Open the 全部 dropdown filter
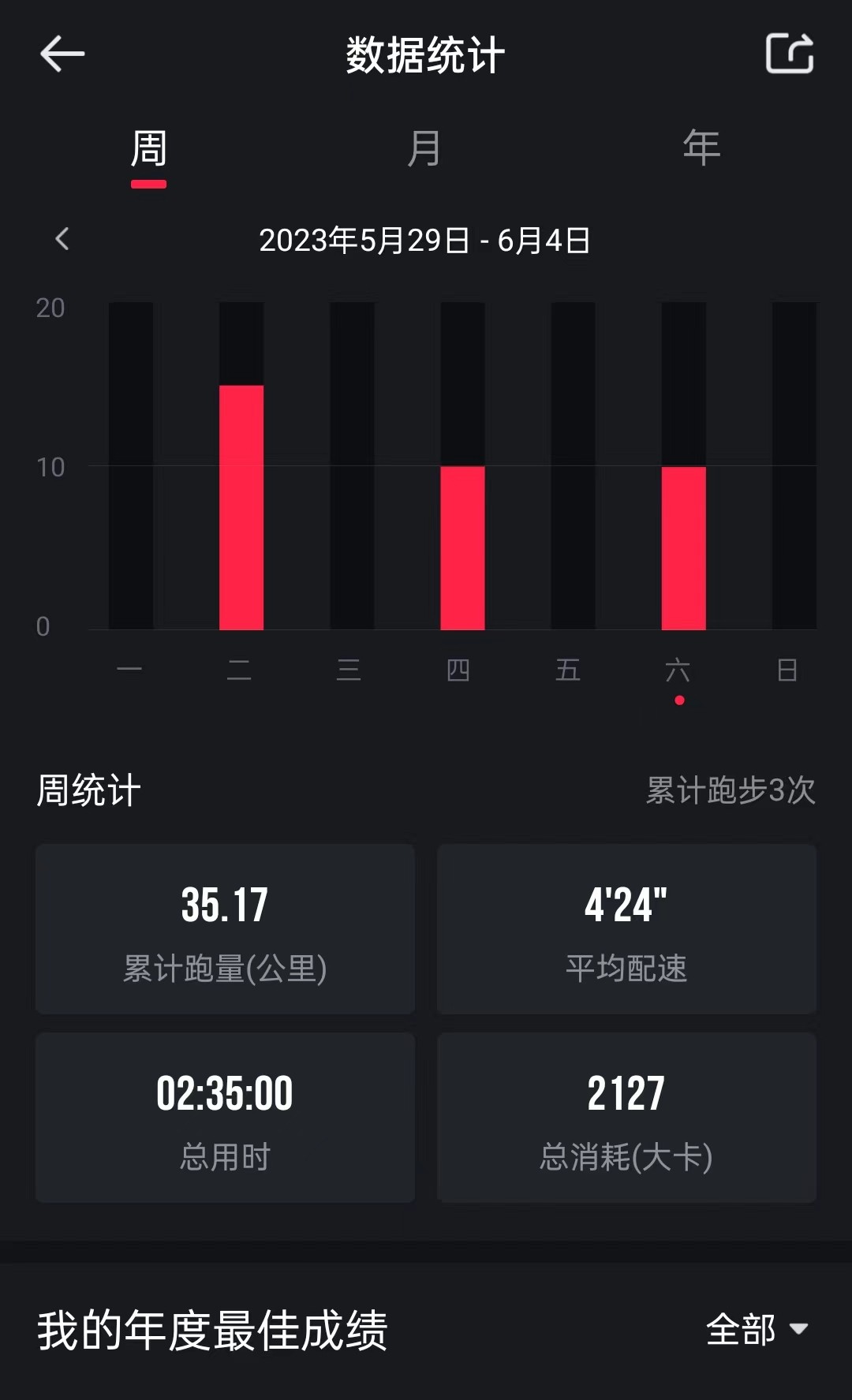The height and width of the screenshot is (1400, 852). pos(756,1330)
